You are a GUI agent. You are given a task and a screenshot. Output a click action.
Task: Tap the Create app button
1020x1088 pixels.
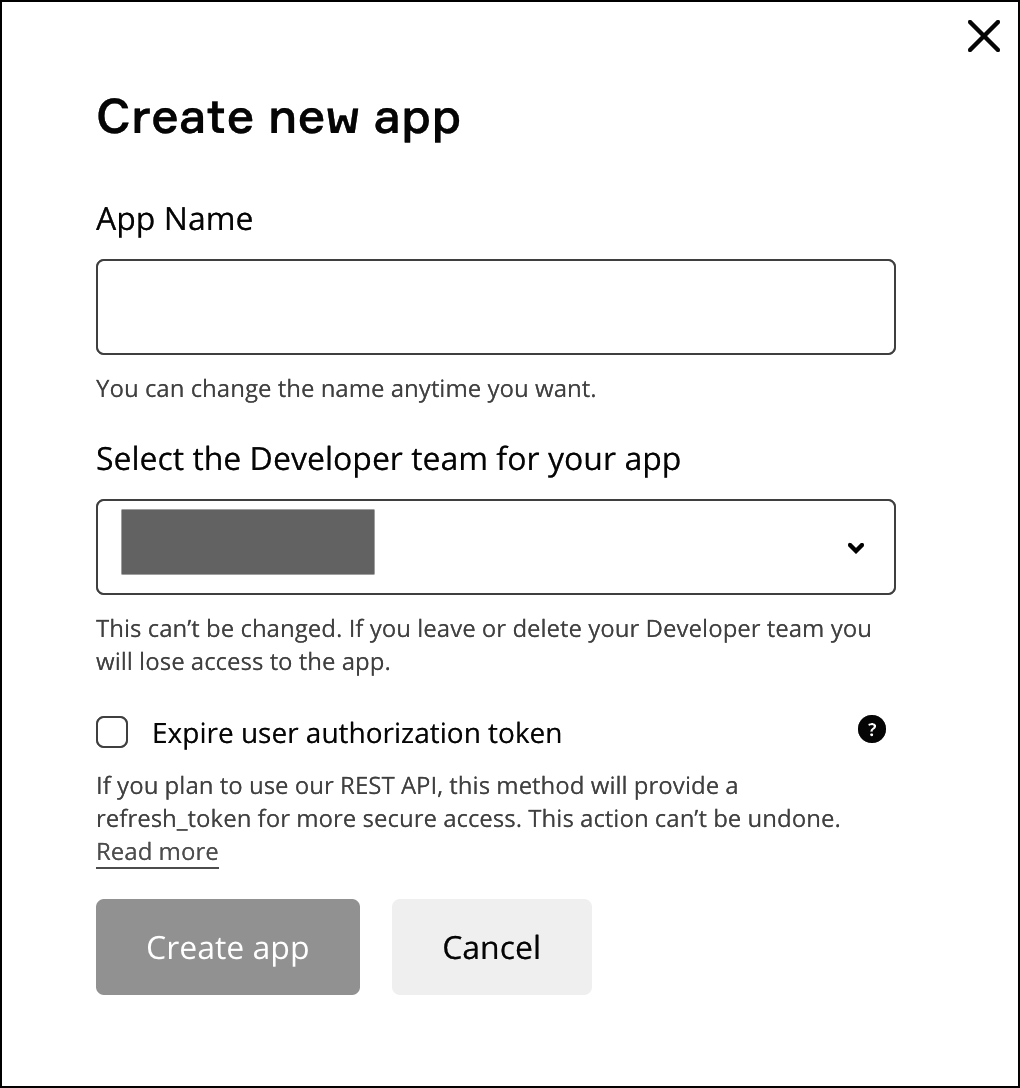click(x=227, y=947)
